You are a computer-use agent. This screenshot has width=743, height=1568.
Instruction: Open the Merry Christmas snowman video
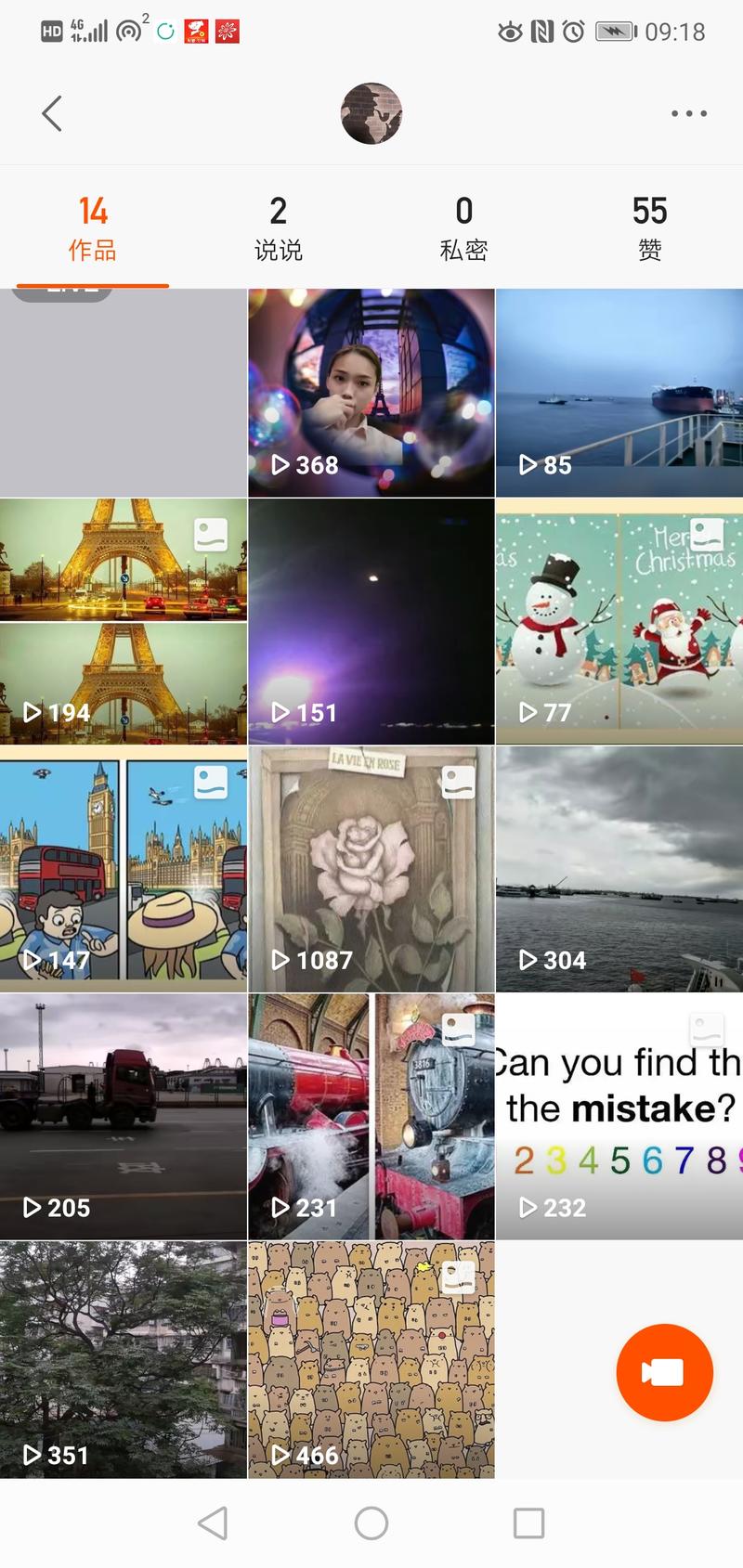(619, 621)
